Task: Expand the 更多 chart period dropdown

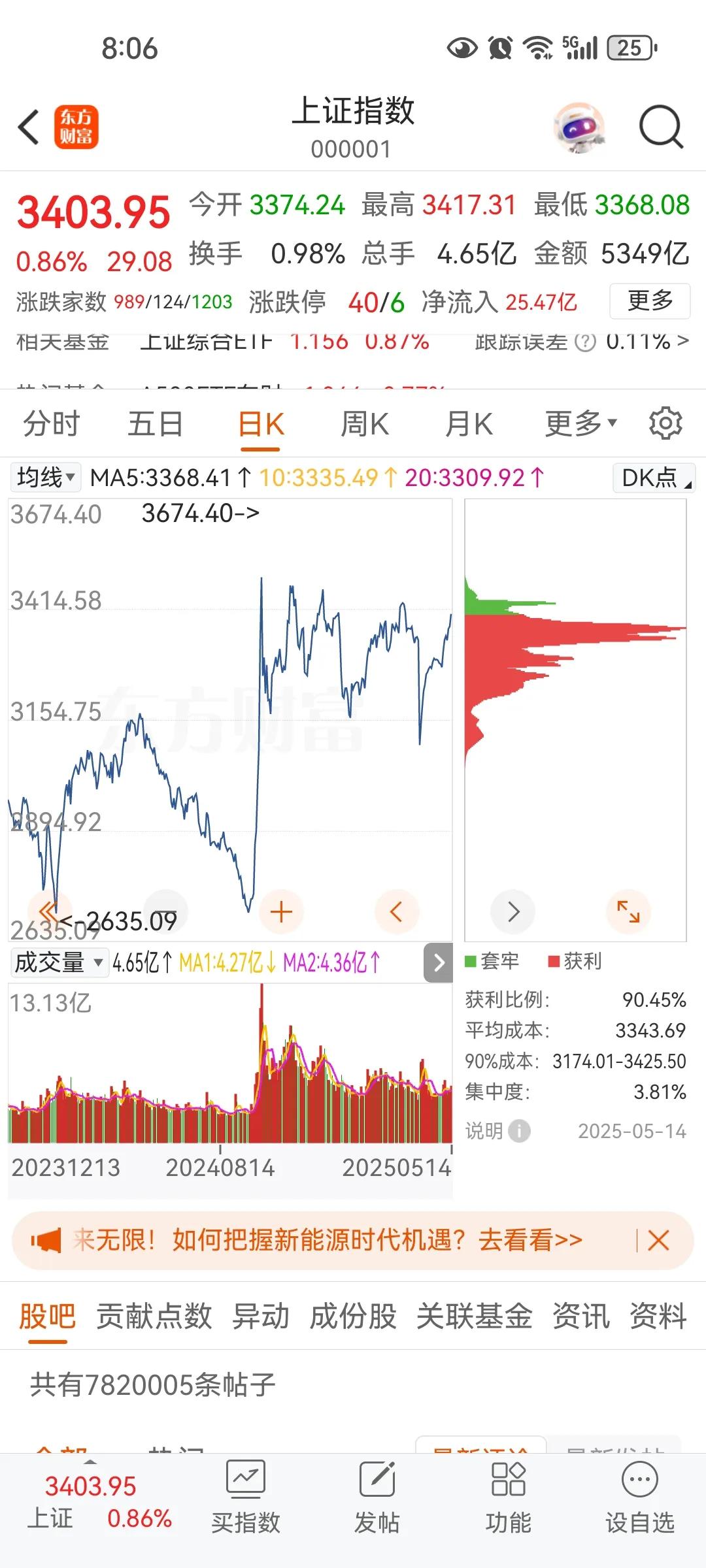Action: point(580,424)
